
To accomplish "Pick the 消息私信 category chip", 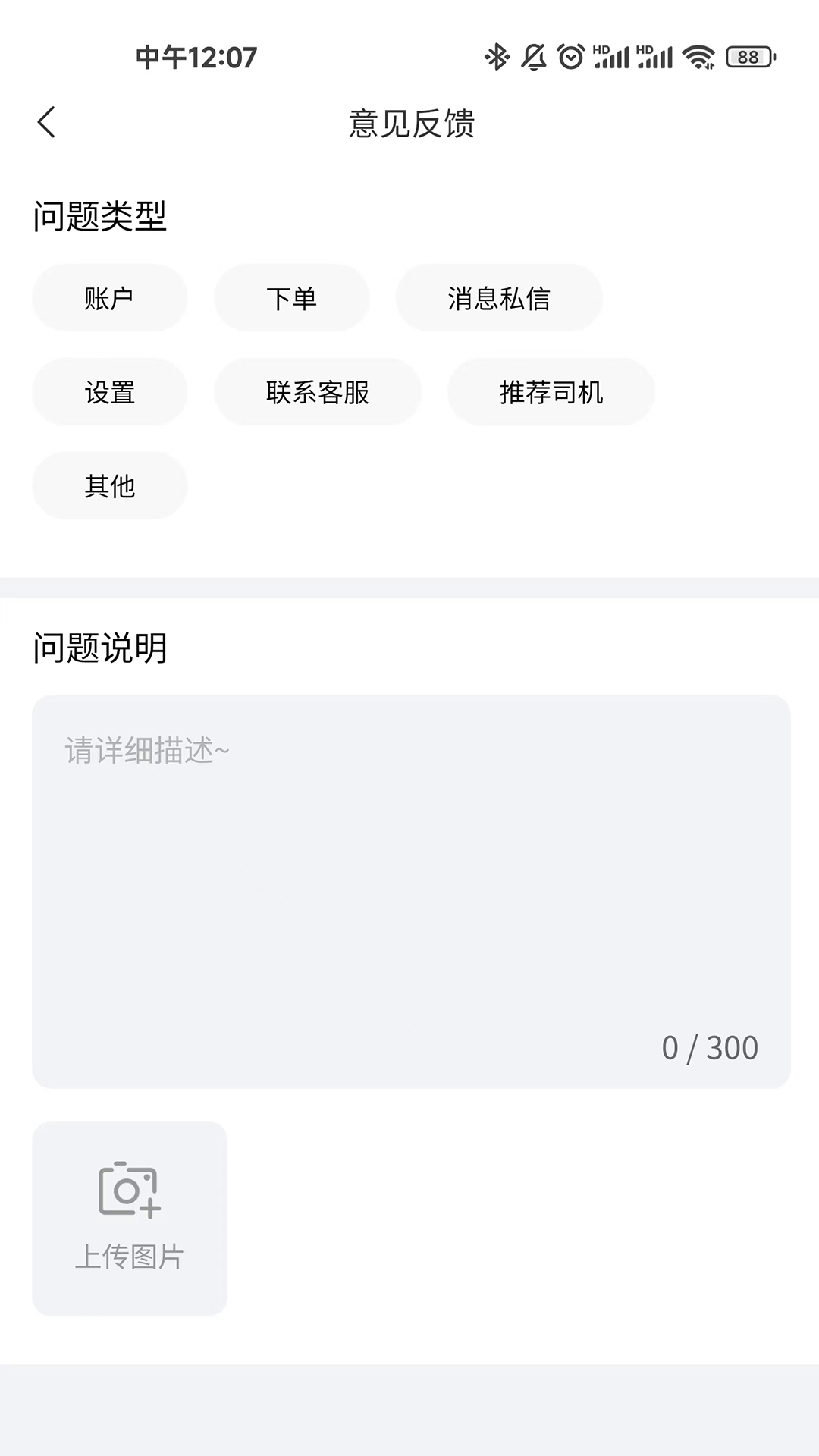I will [x=498, y=298].
